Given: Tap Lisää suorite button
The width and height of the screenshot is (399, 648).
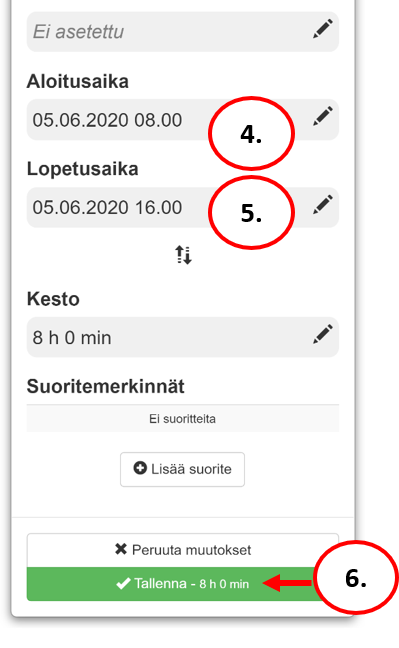Looking at the screenshot, I should (182, 469).
